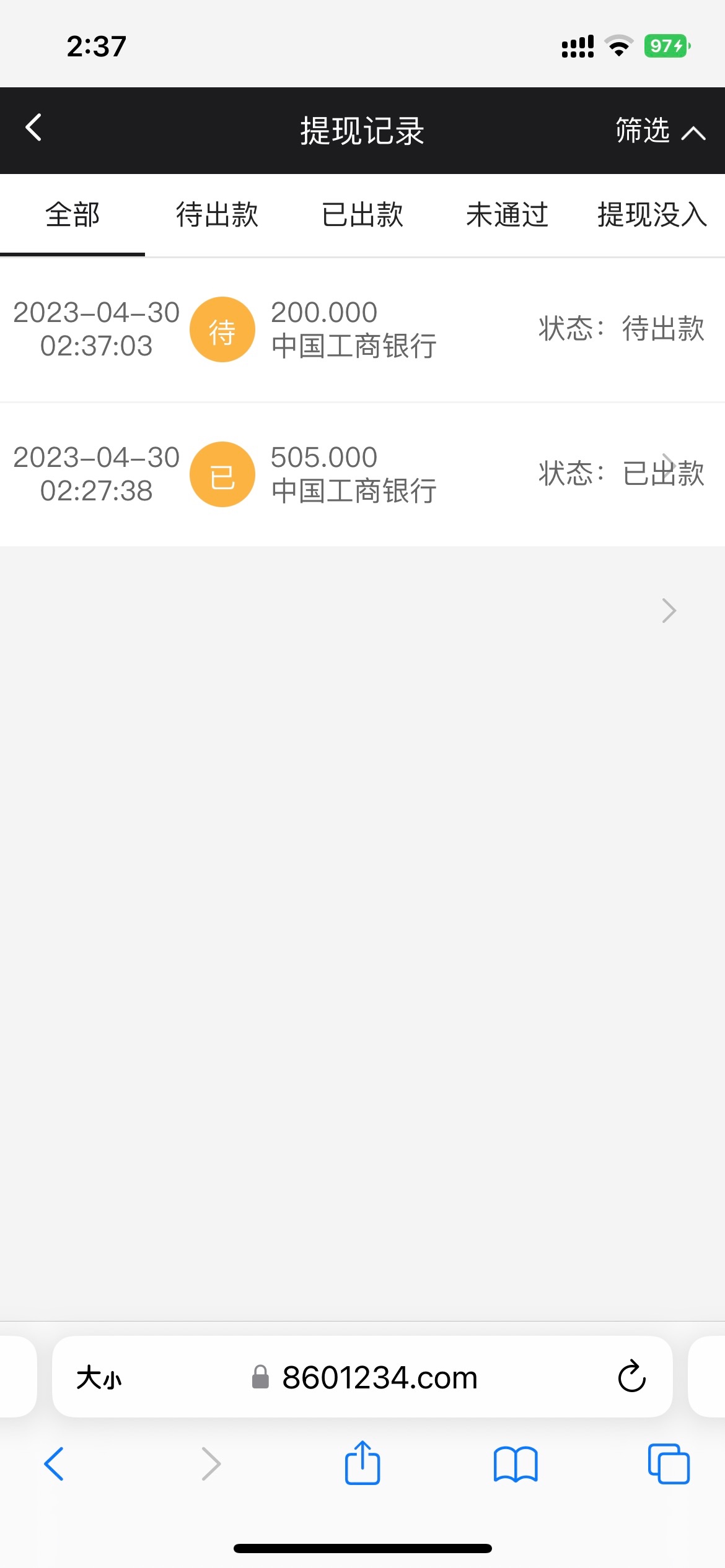The height and width of the screenshot is (1568, 725).
Task: Reload the current web page
Action: point(631,1377)
